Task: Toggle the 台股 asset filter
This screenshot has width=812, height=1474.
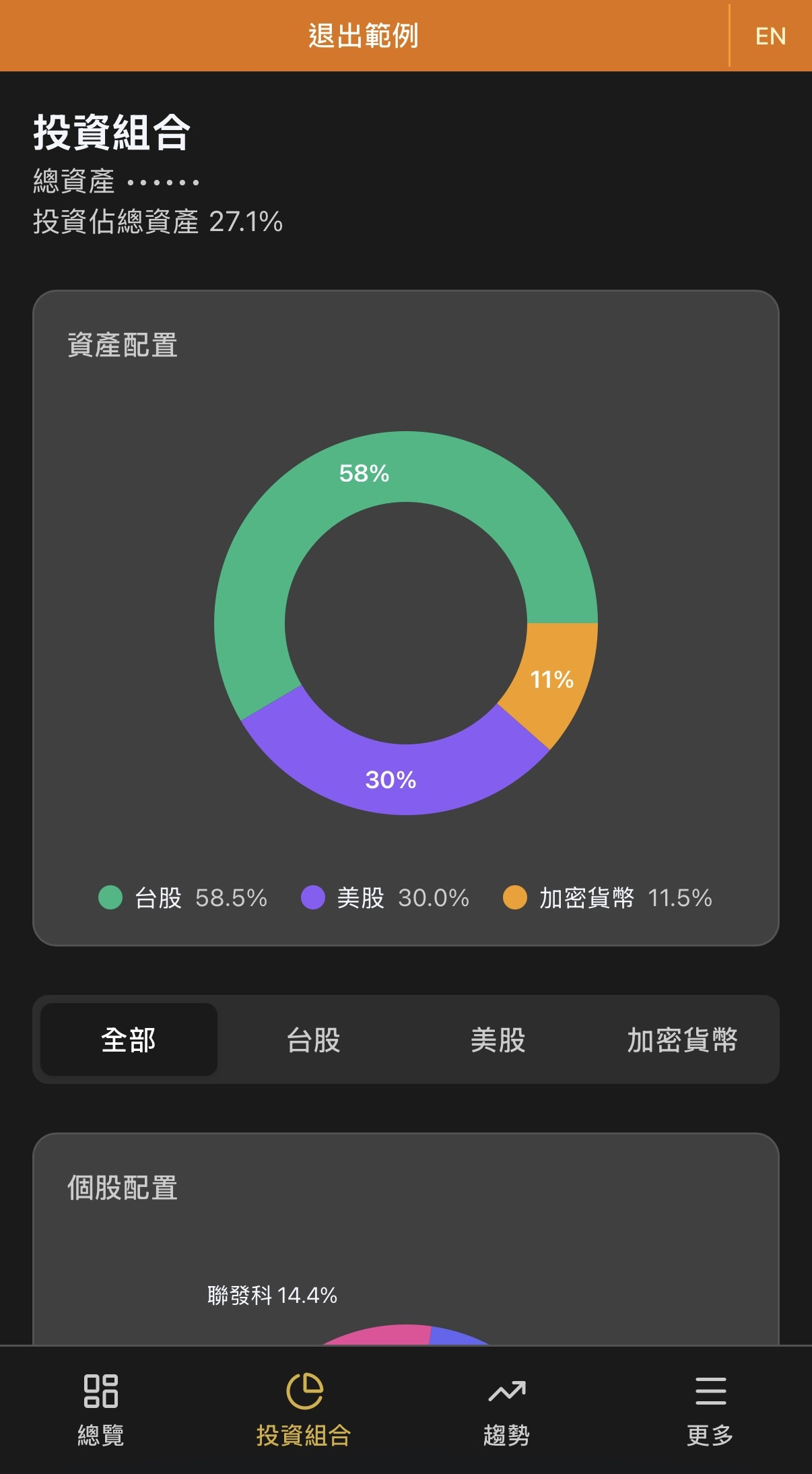Action: [314, 1040]
